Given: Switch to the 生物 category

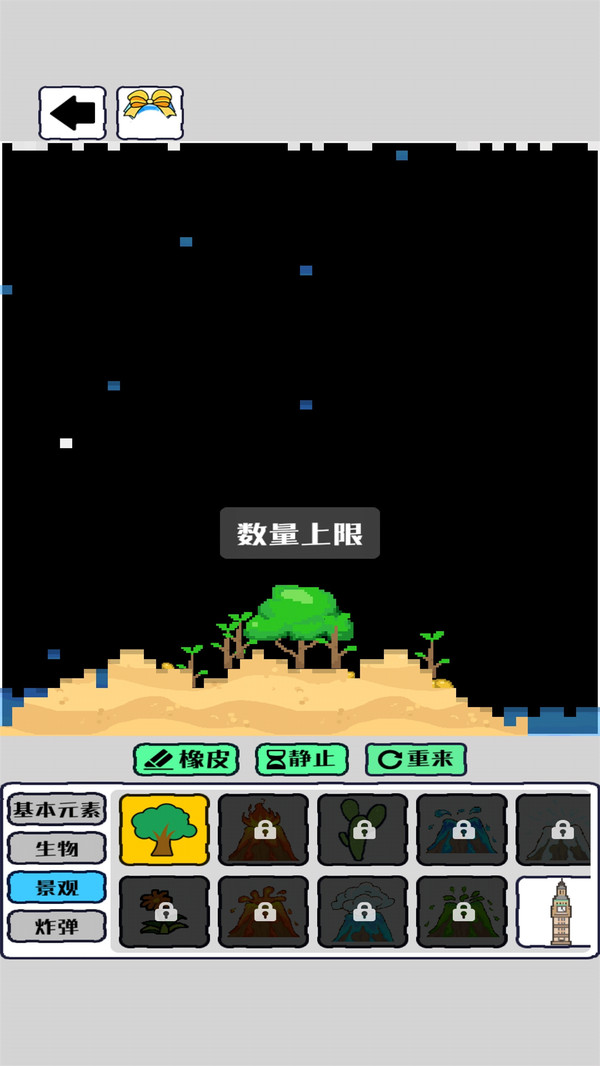Looking at the screenshot, I should click(57, 848).
